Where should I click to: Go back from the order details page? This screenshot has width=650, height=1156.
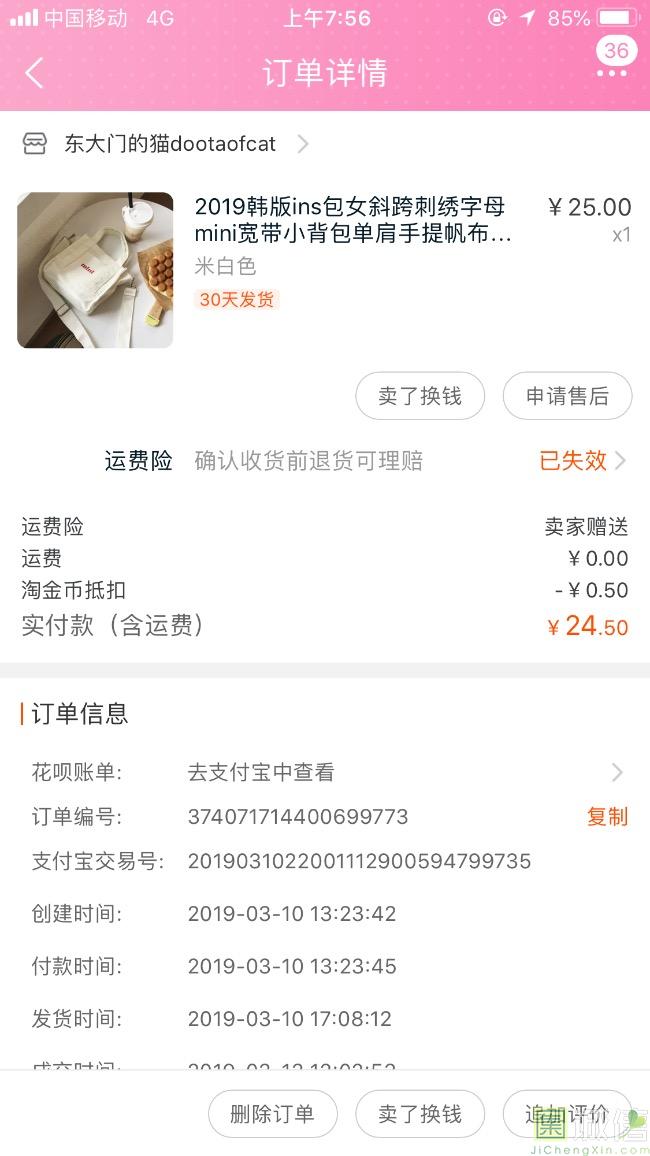point(35,73)
